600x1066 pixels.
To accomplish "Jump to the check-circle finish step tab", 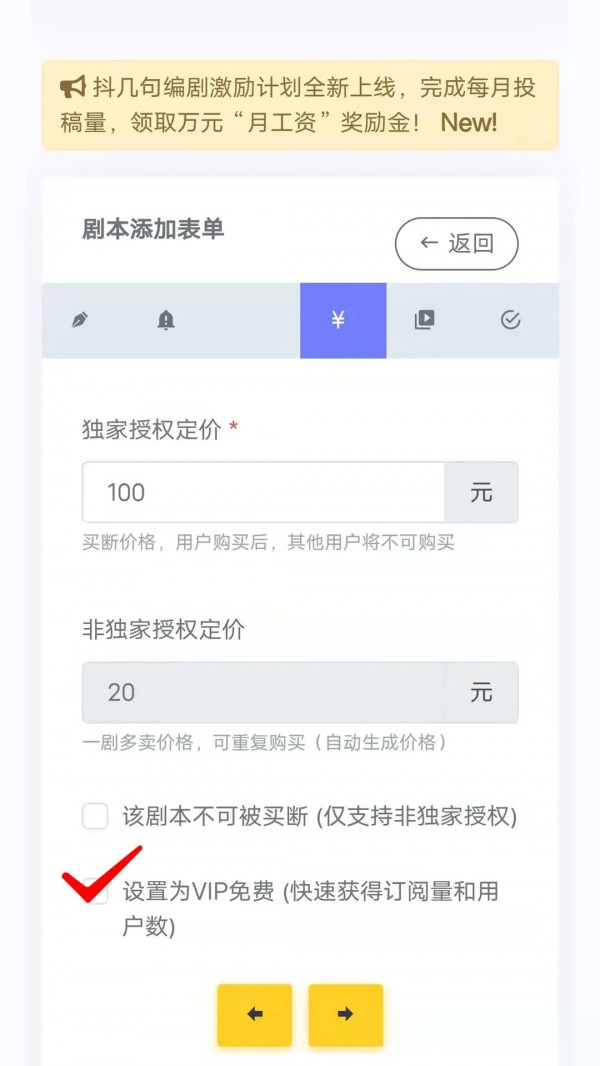I will click(510, 320).
